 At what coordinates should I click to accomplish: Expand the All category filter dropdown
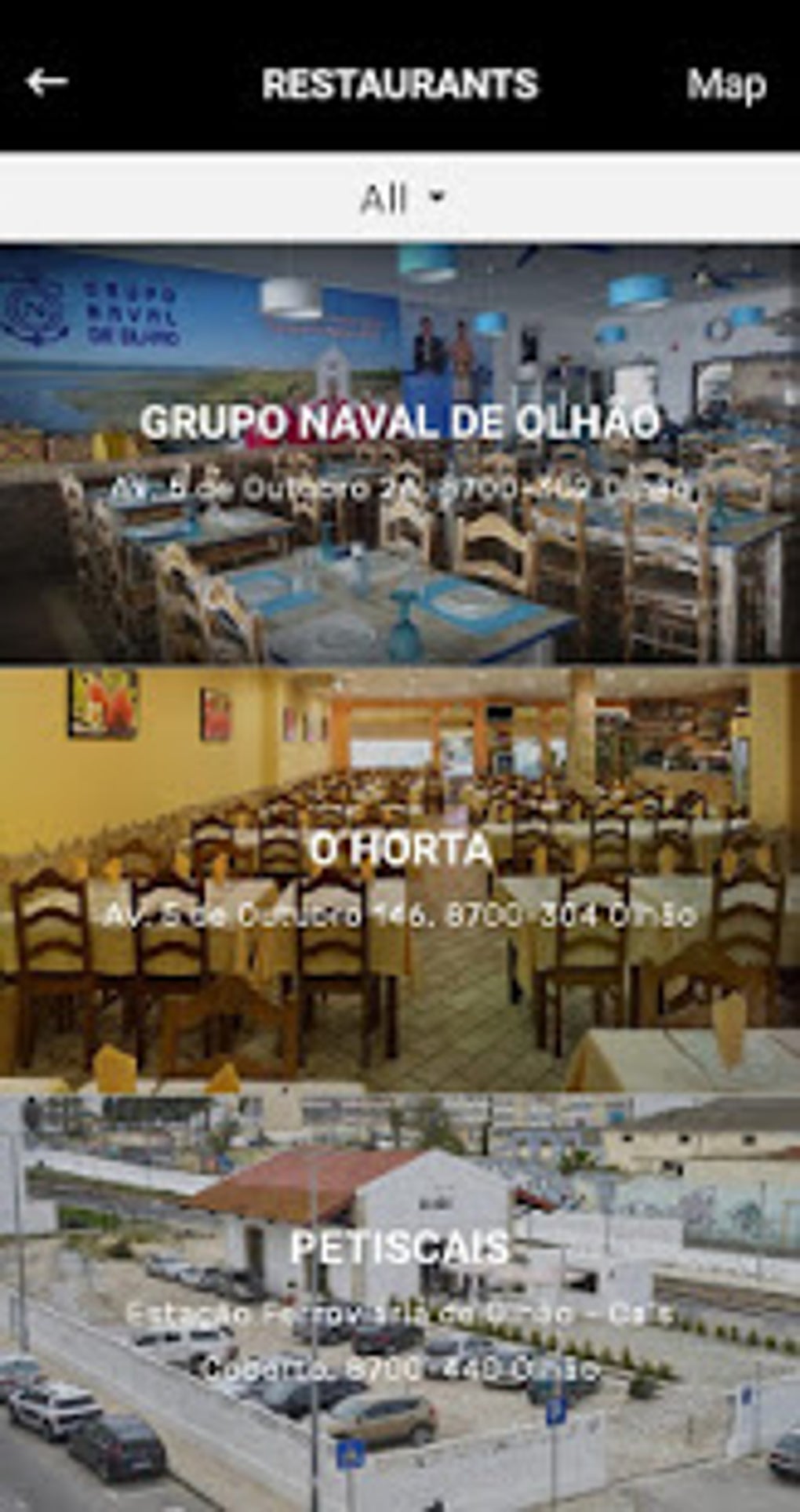pos(400,198)
